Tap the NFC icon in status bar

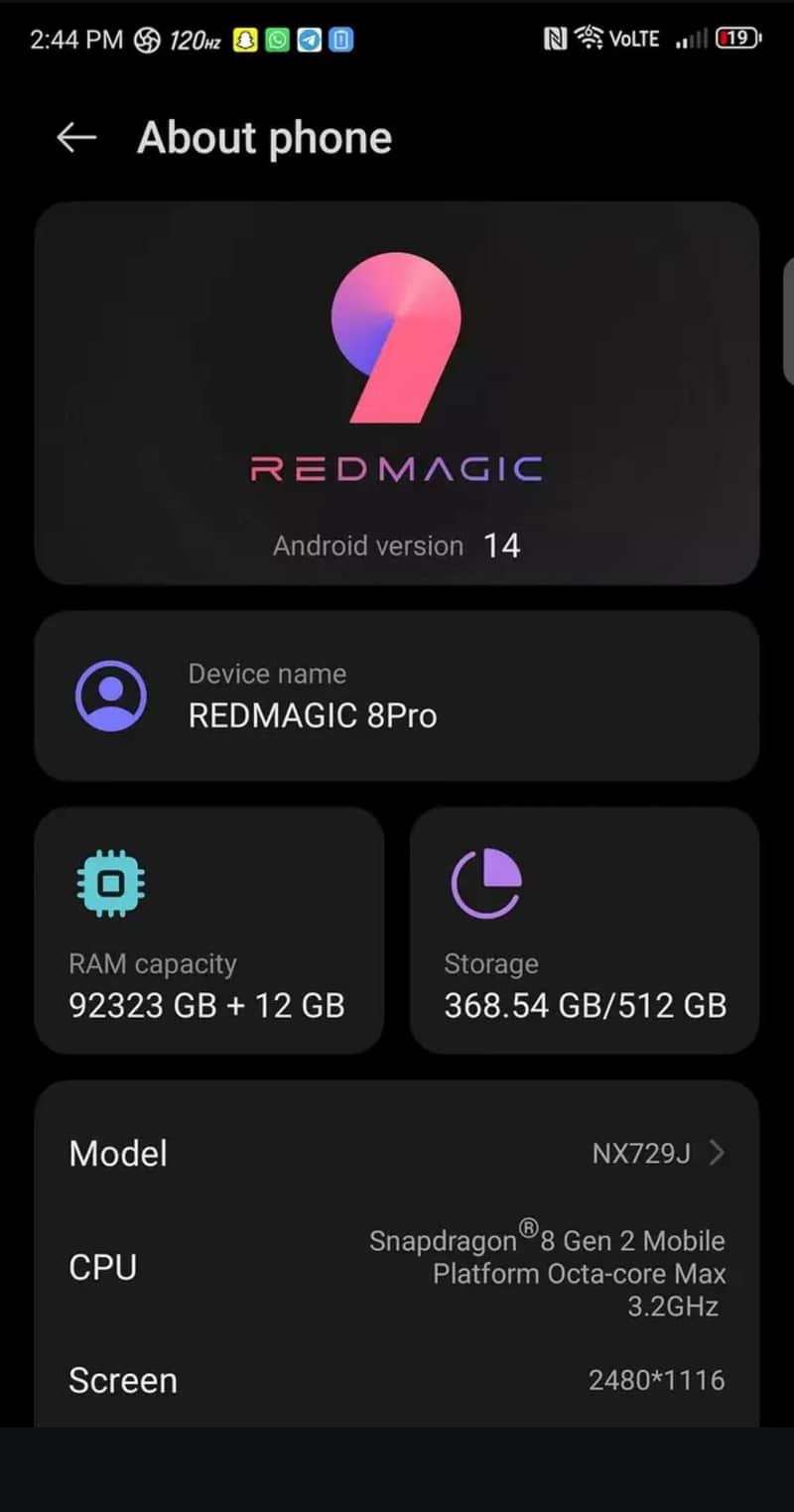pos(559,38)
